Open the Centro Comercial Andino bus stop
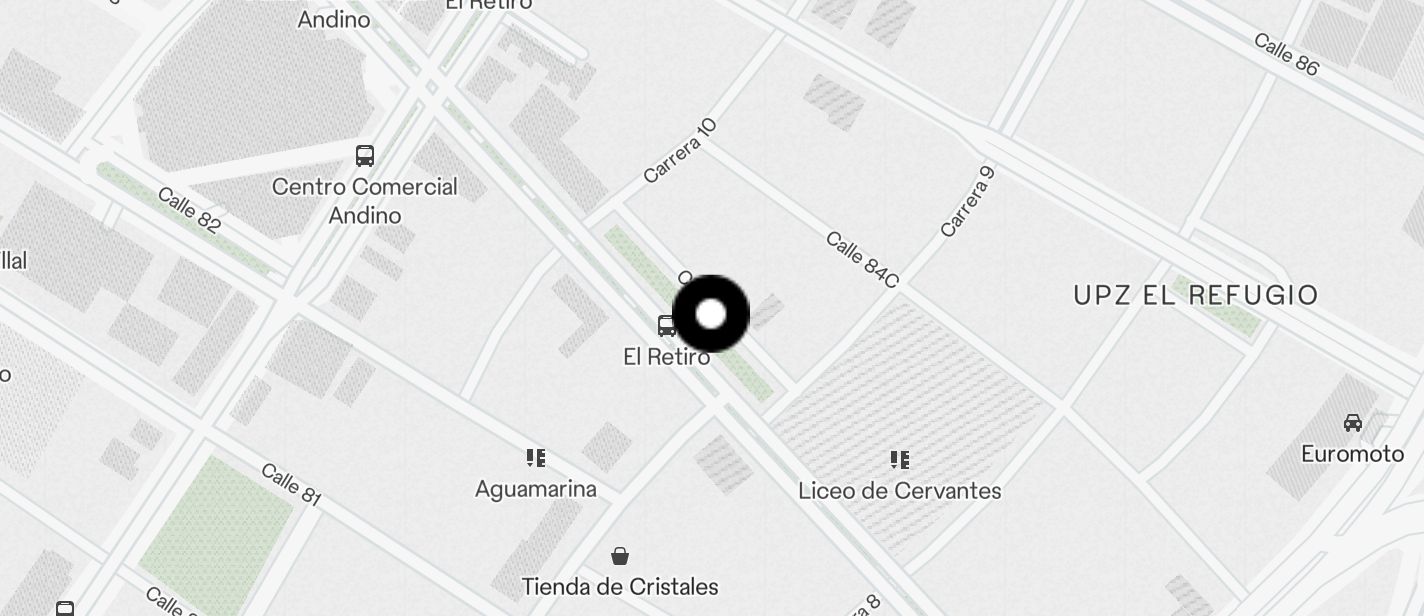 [365, 156]
